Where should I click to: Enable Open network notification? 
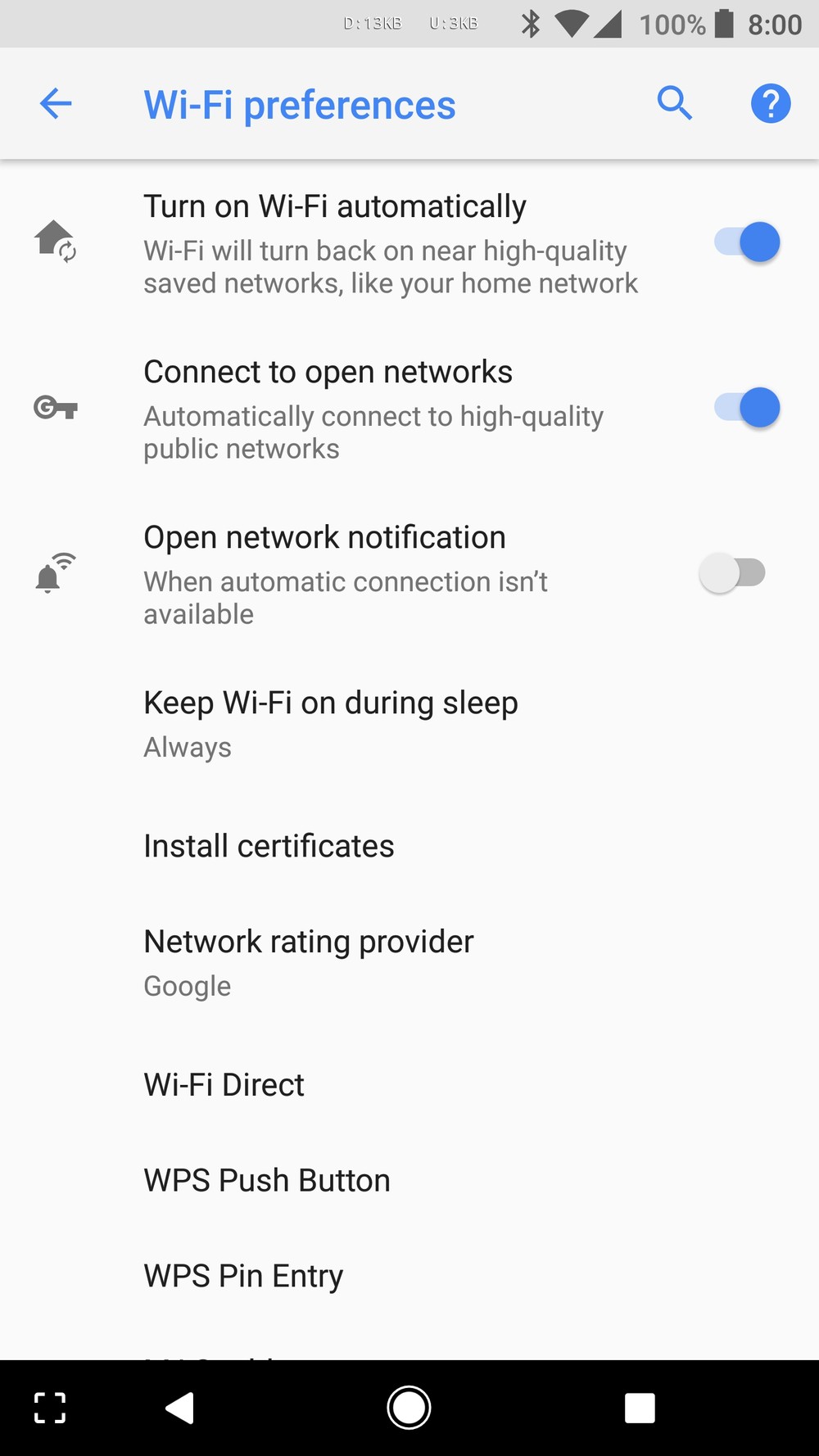click(732, 572)
